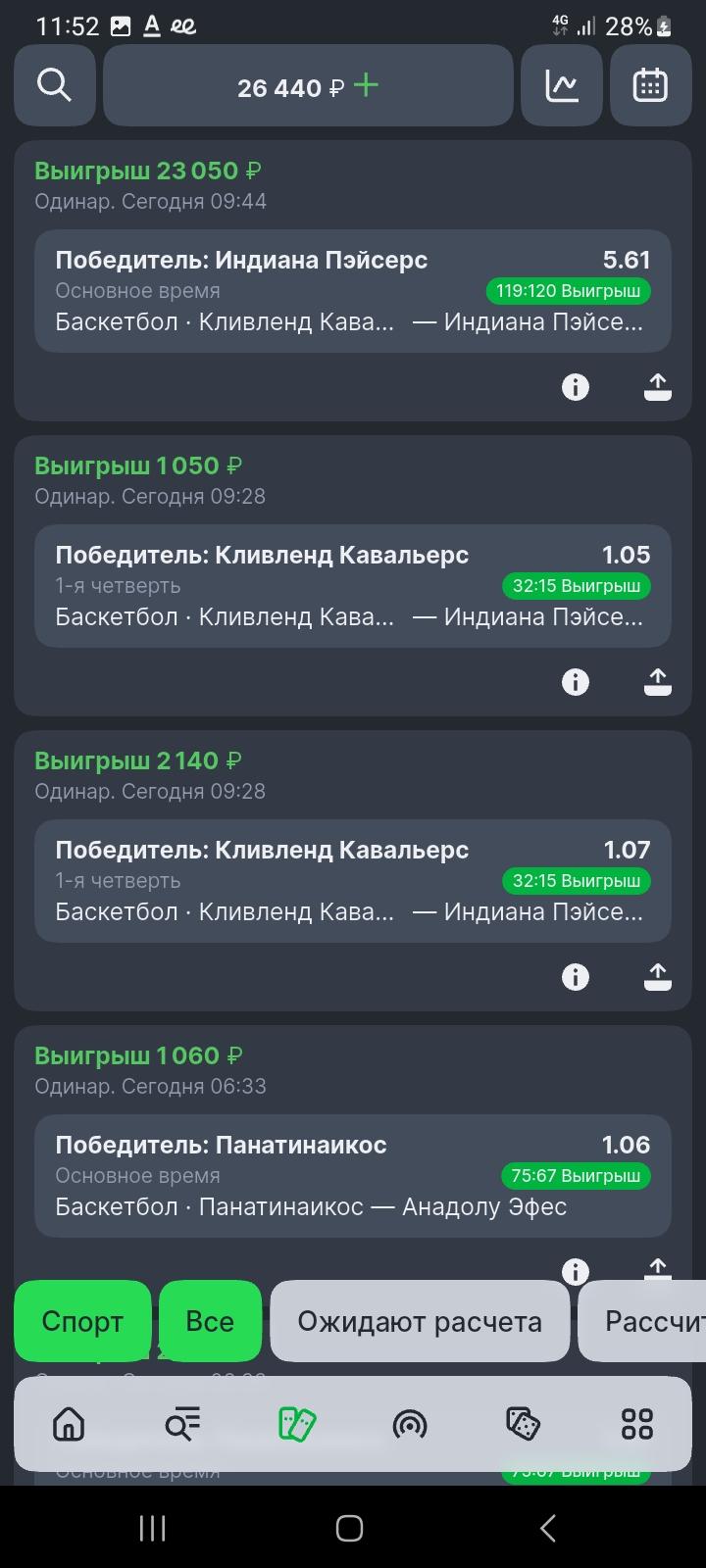Filter by Ожидают расчета
Image resolution: width=706 pixels, height=1568 pixels.
420,1321
